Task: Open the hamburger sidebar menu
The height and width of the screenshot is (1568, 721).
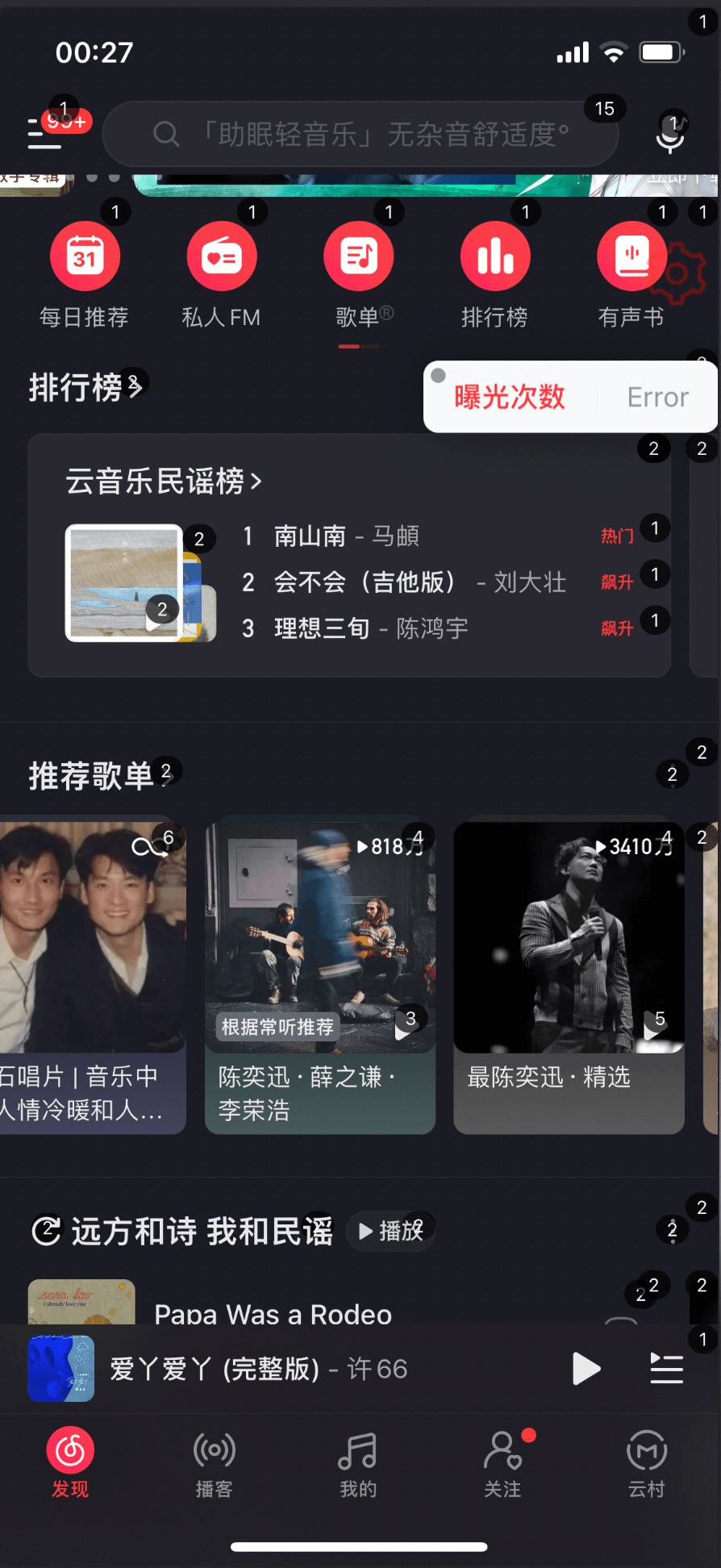Action: coord(44,135)
